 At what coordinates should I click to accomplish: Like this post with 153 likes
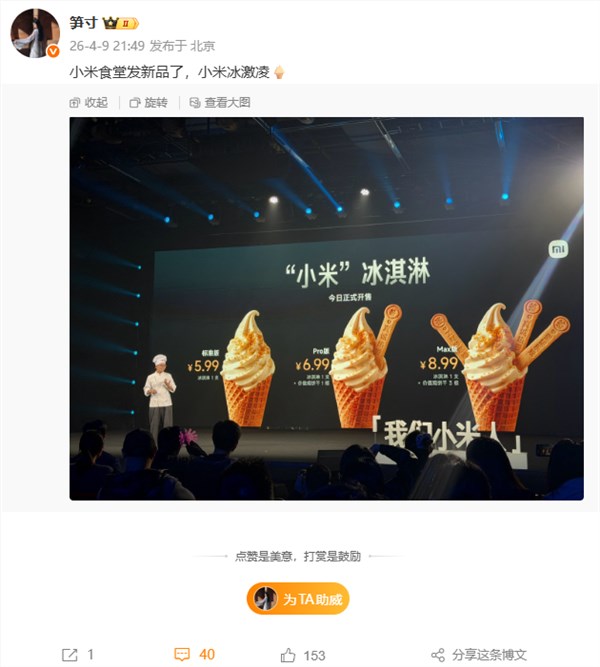[303, 654]
